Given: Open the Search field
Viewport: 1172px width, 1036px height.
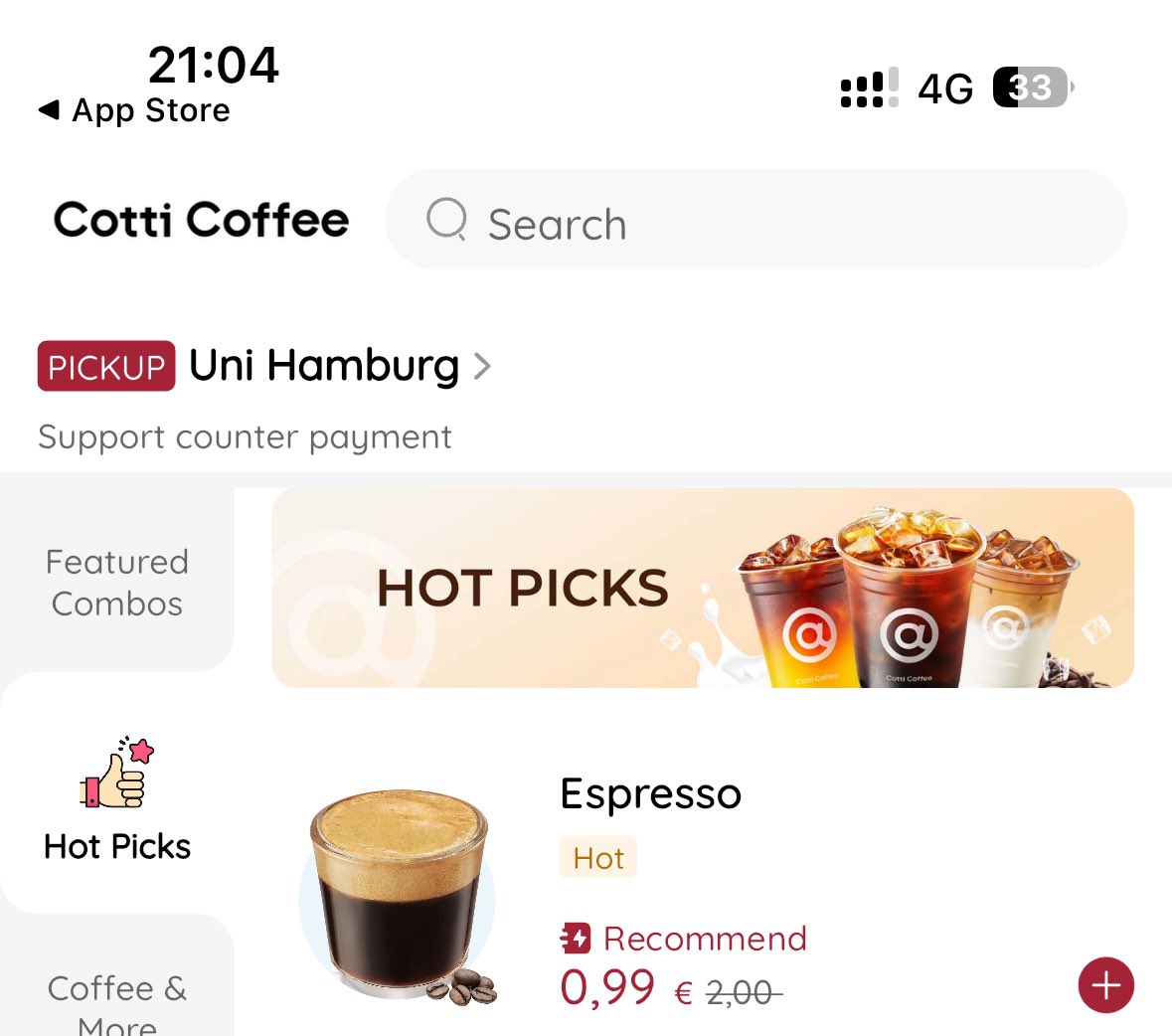Looking at the screenshot, I should tap(755, 221).
